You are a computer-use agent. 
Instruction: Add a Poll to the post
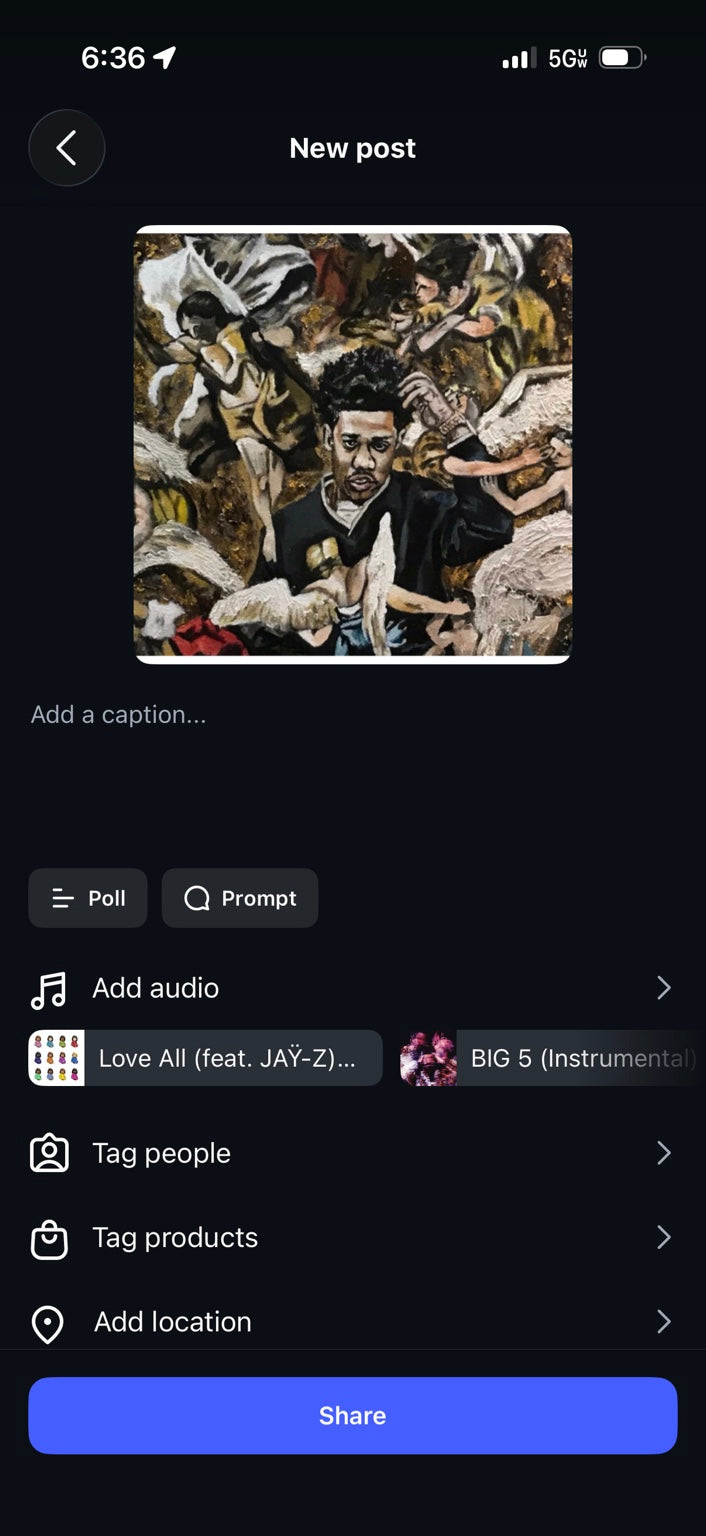coord(88,898)
